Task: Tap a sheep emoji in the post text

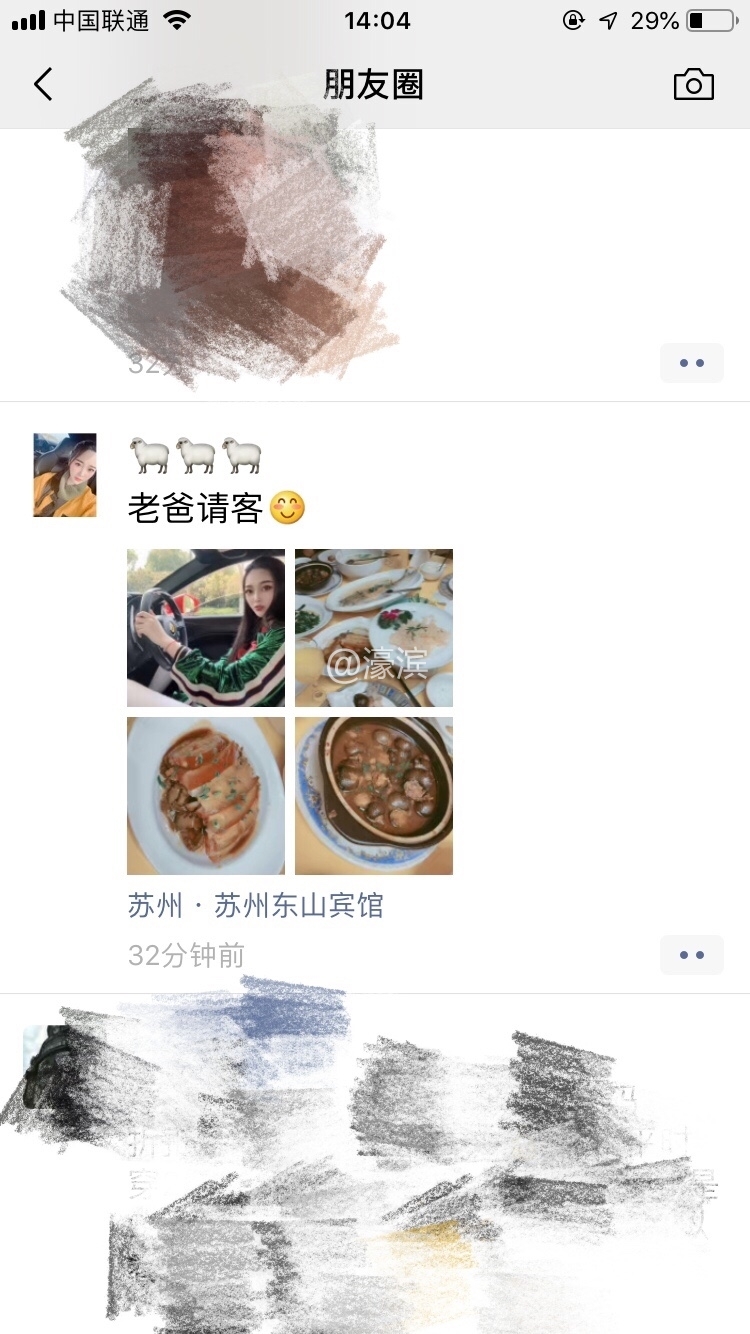Action: click(150, 453)
